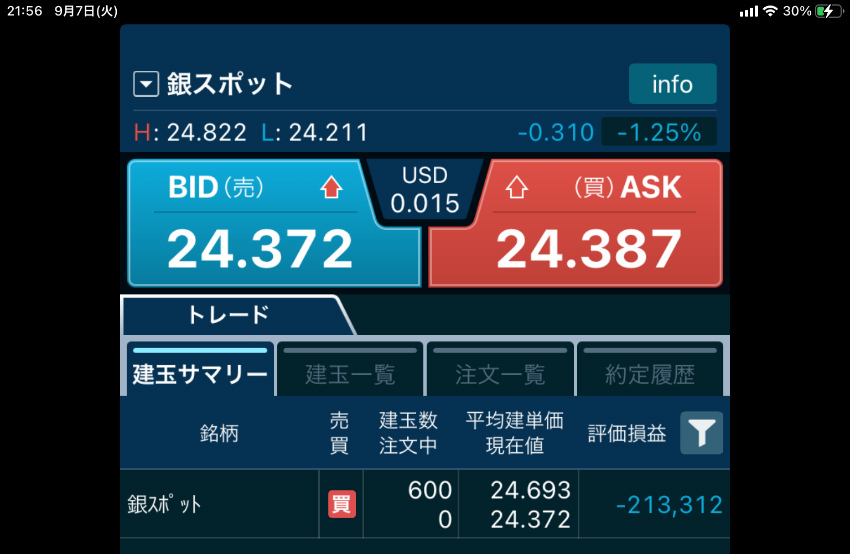Select the トレード tab
This screenshot has height=554, width=850.
229,315
